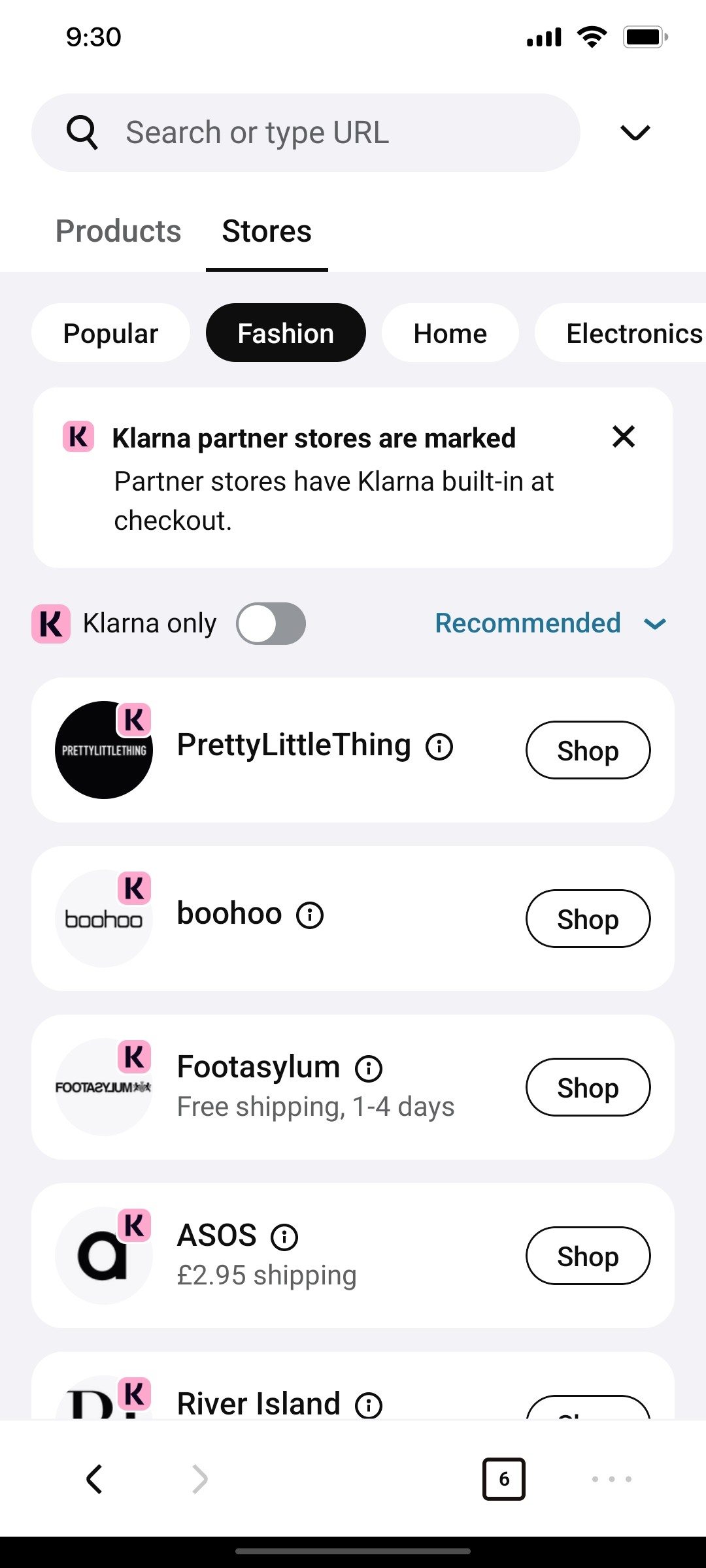Image resolution: width=706 pixels, height=1568 pixels.
Task: Switch to the Products tab
Action: point(118,231)
